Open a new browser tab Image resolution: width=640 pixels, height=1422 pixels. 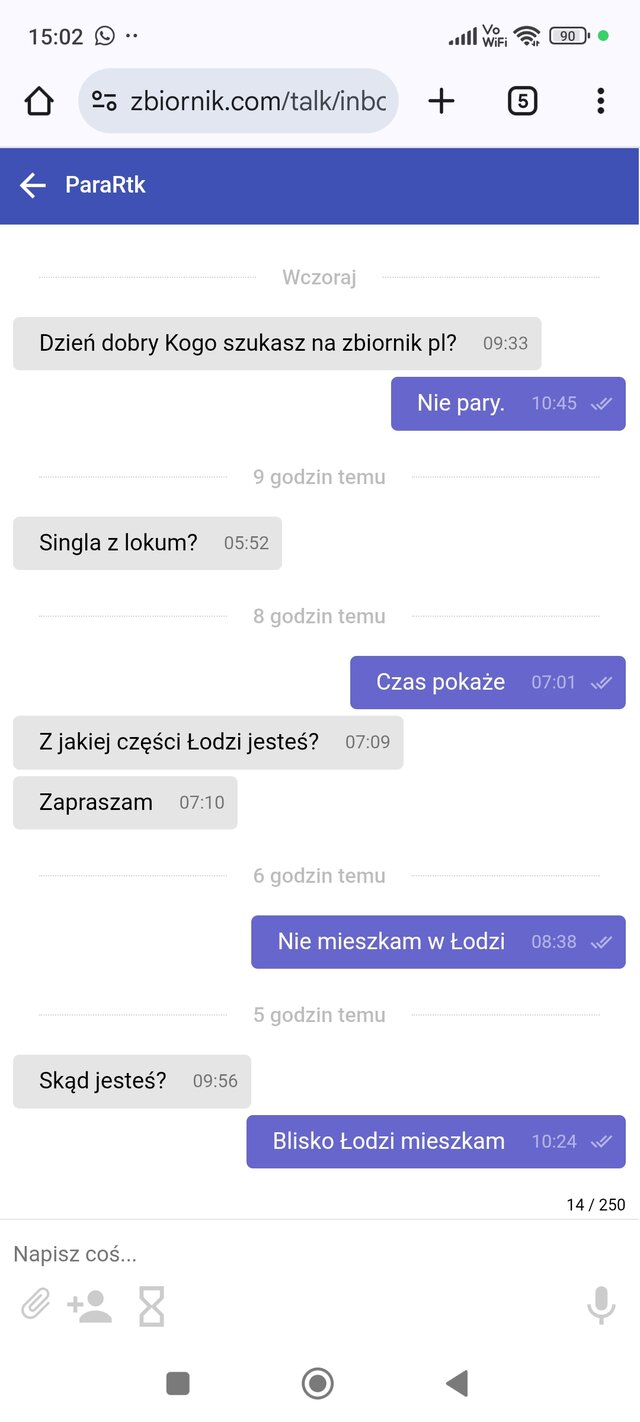[x=441, y=101]
